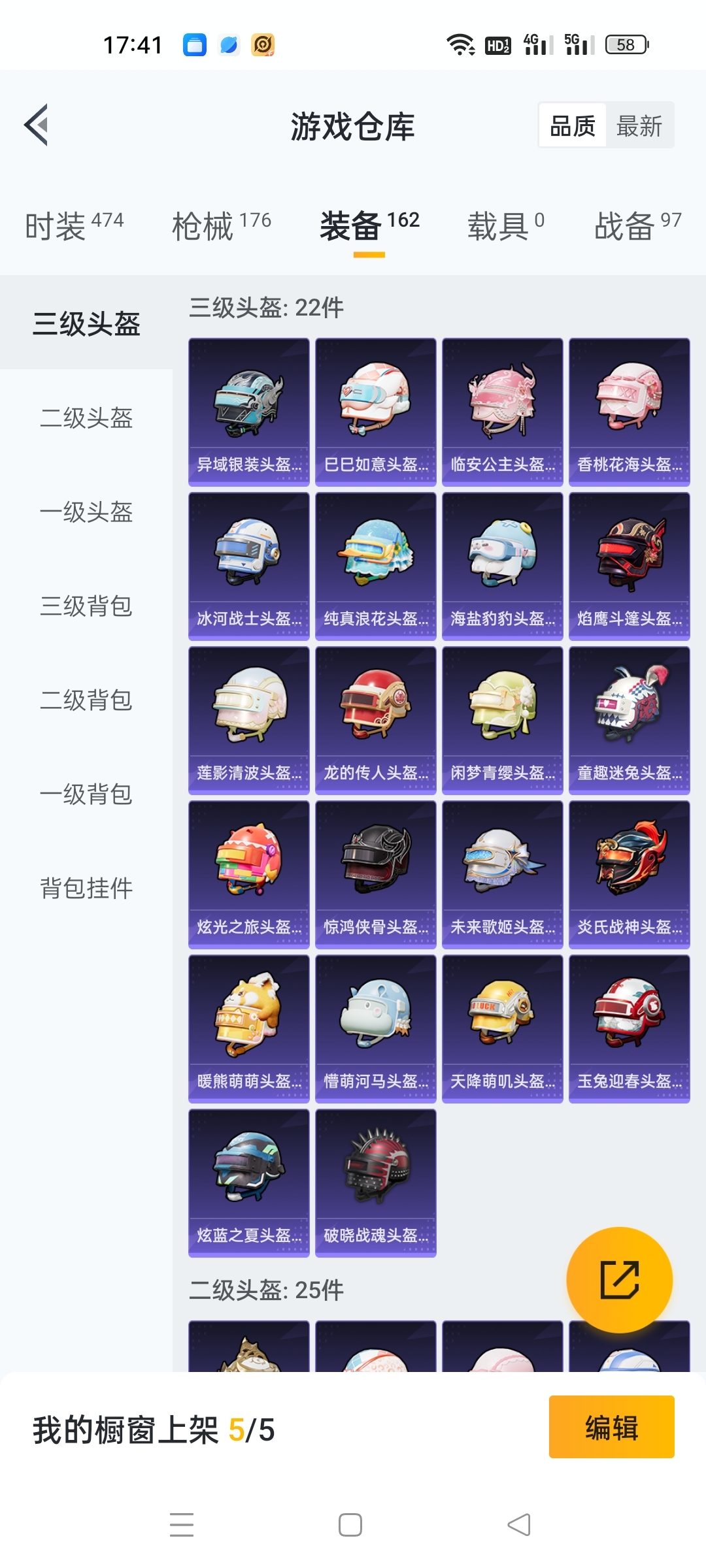Tap the 编辑 button
706x1568 pixels.
[x=612, y=1427]
